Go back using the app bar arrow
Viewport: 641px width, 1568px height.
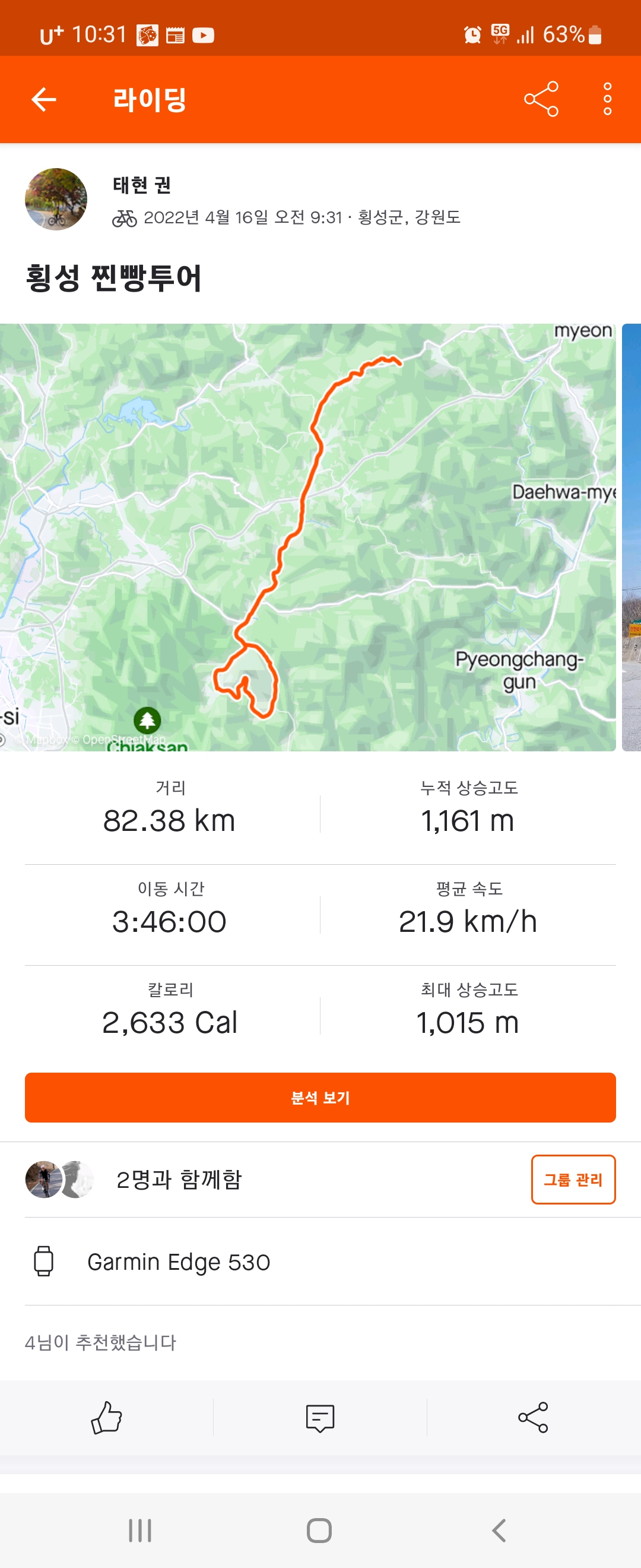pyautogui.click(x=44, y=99)
